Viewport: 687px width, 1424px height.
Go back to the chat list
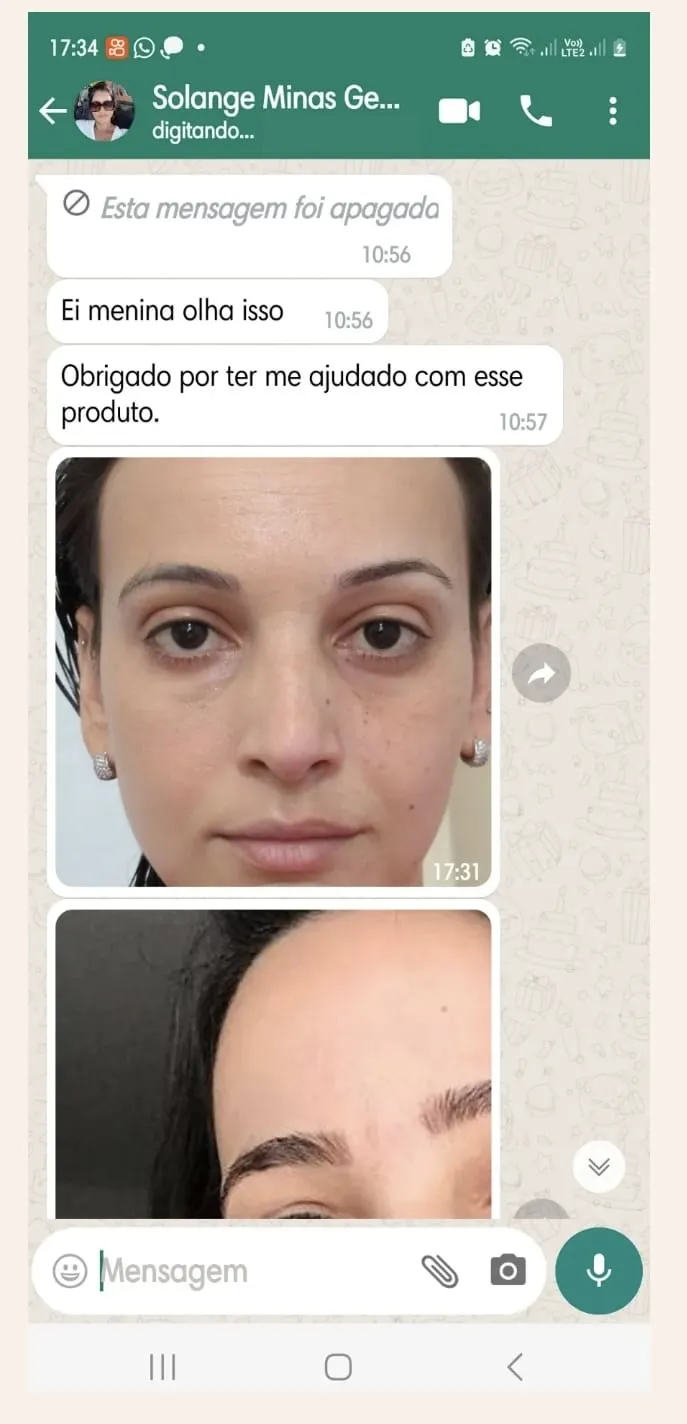[52, 111]
